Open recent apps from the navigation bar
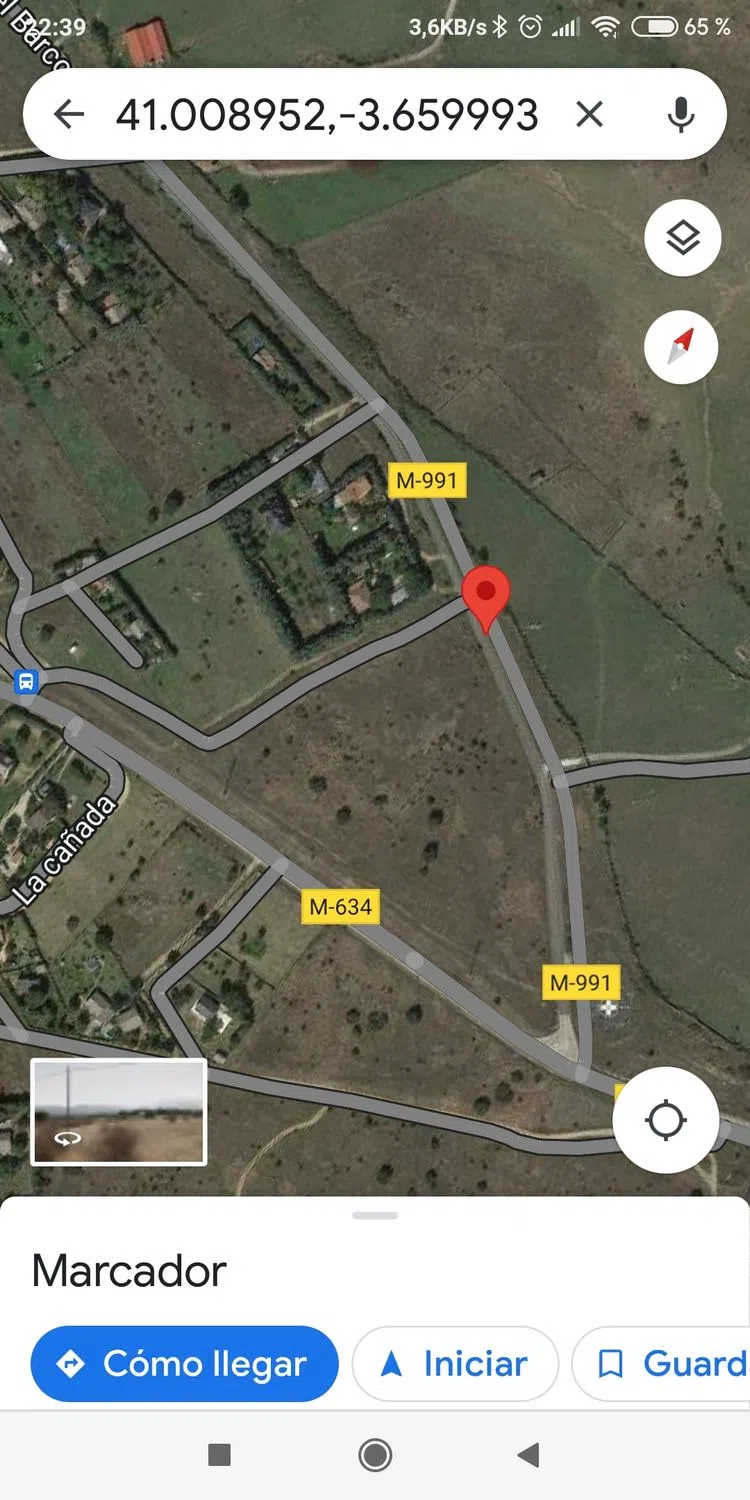Image resolution: width=750 pixels, height=1500 pixels. 219,1455
